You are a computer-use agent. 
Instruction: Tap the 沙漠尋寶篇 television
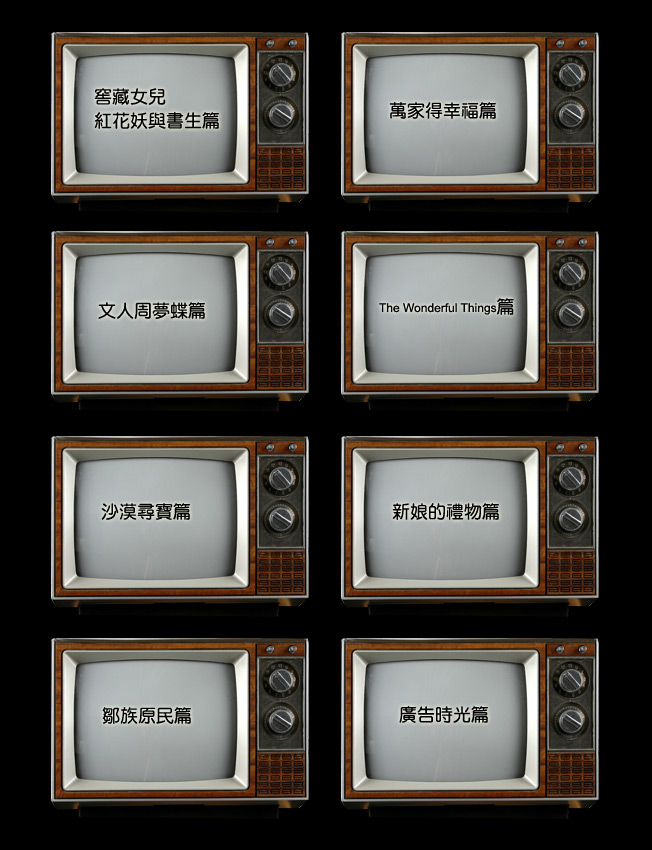180,518
